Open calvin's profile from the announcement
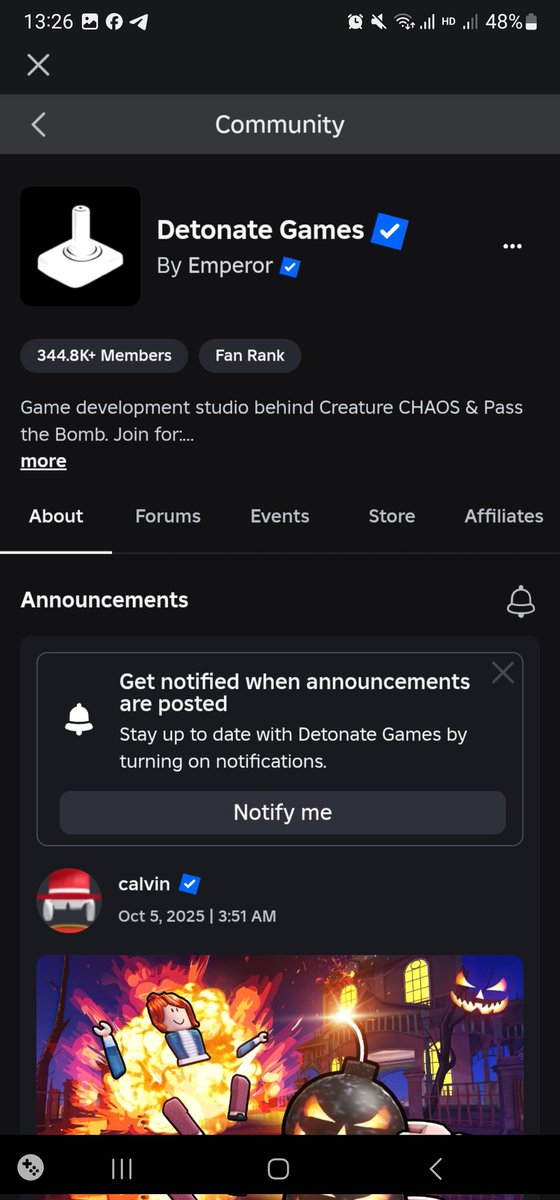Image resolution: width=560 pixels, height=1200 pixels. pos(145,884)
